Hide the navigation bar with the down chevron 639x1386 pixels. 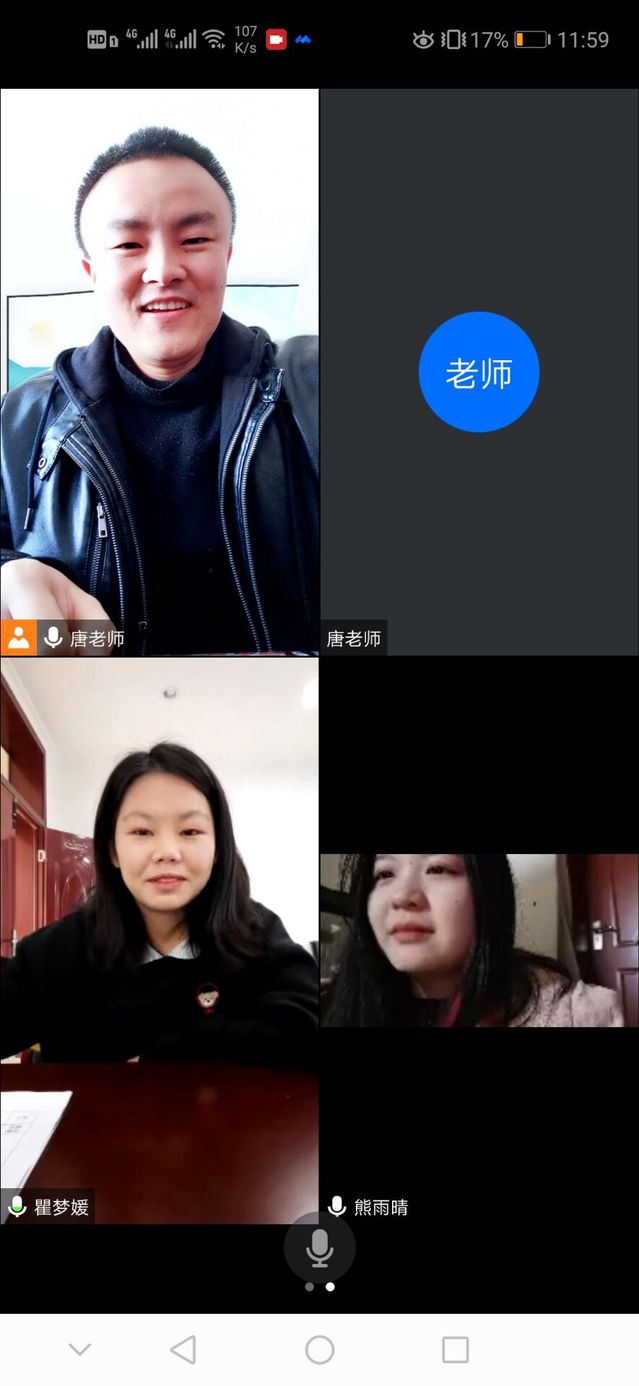(x=80, y=1350)
